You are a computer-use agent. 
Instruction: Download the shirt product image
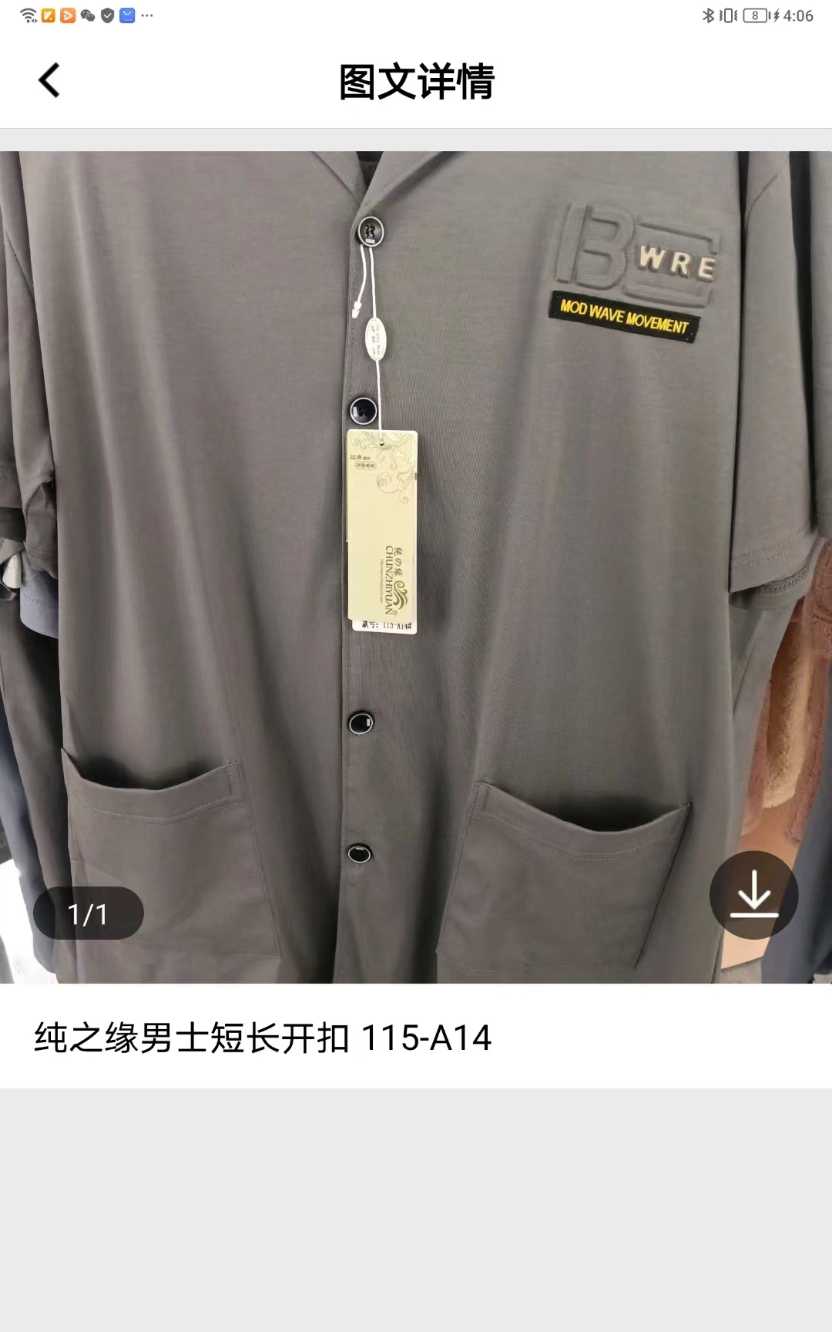coord(753,895)
